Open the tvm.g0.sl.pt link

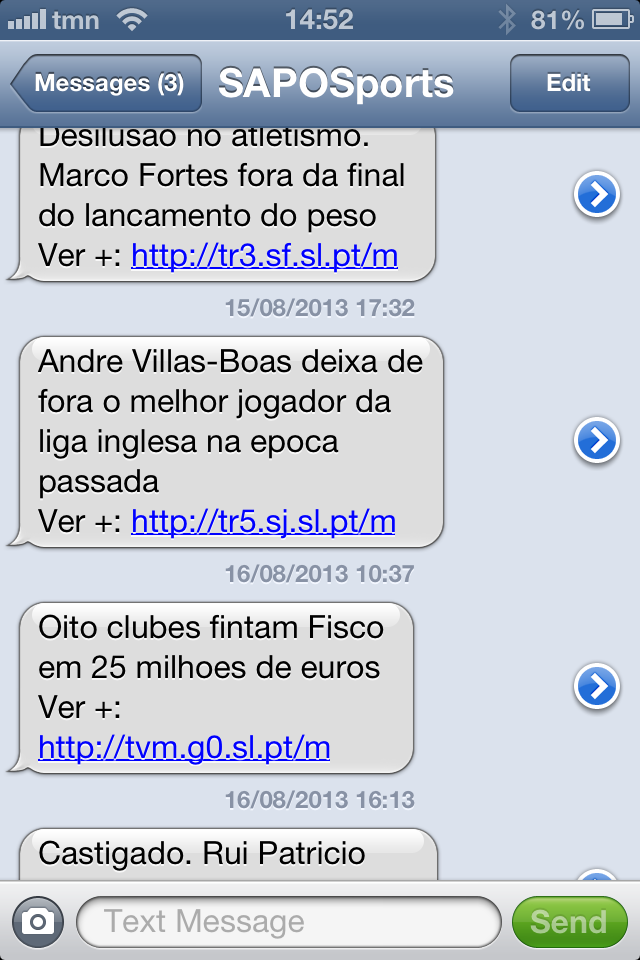point(184,747)
